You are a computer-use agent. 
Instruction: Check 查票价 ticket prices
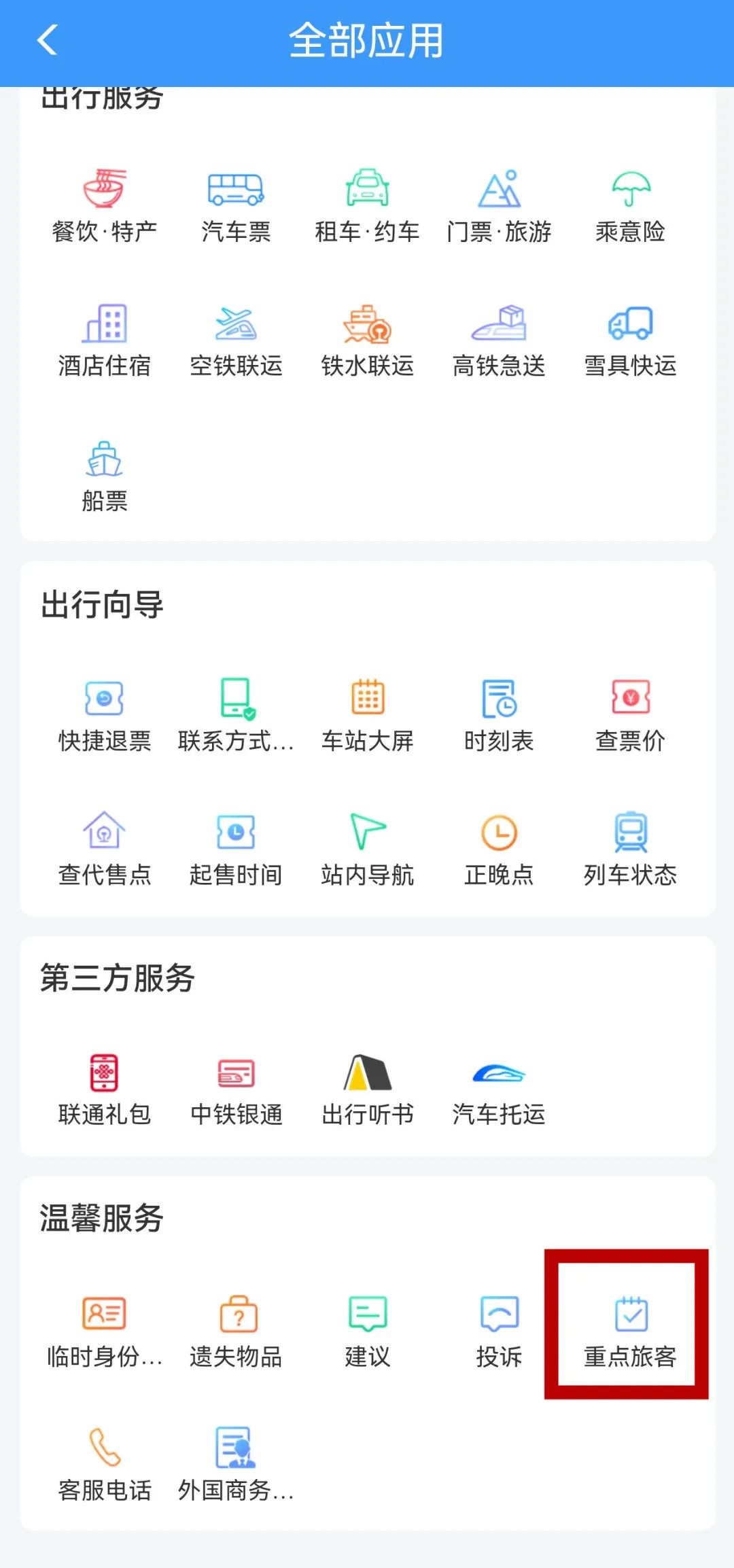(630, 714)
